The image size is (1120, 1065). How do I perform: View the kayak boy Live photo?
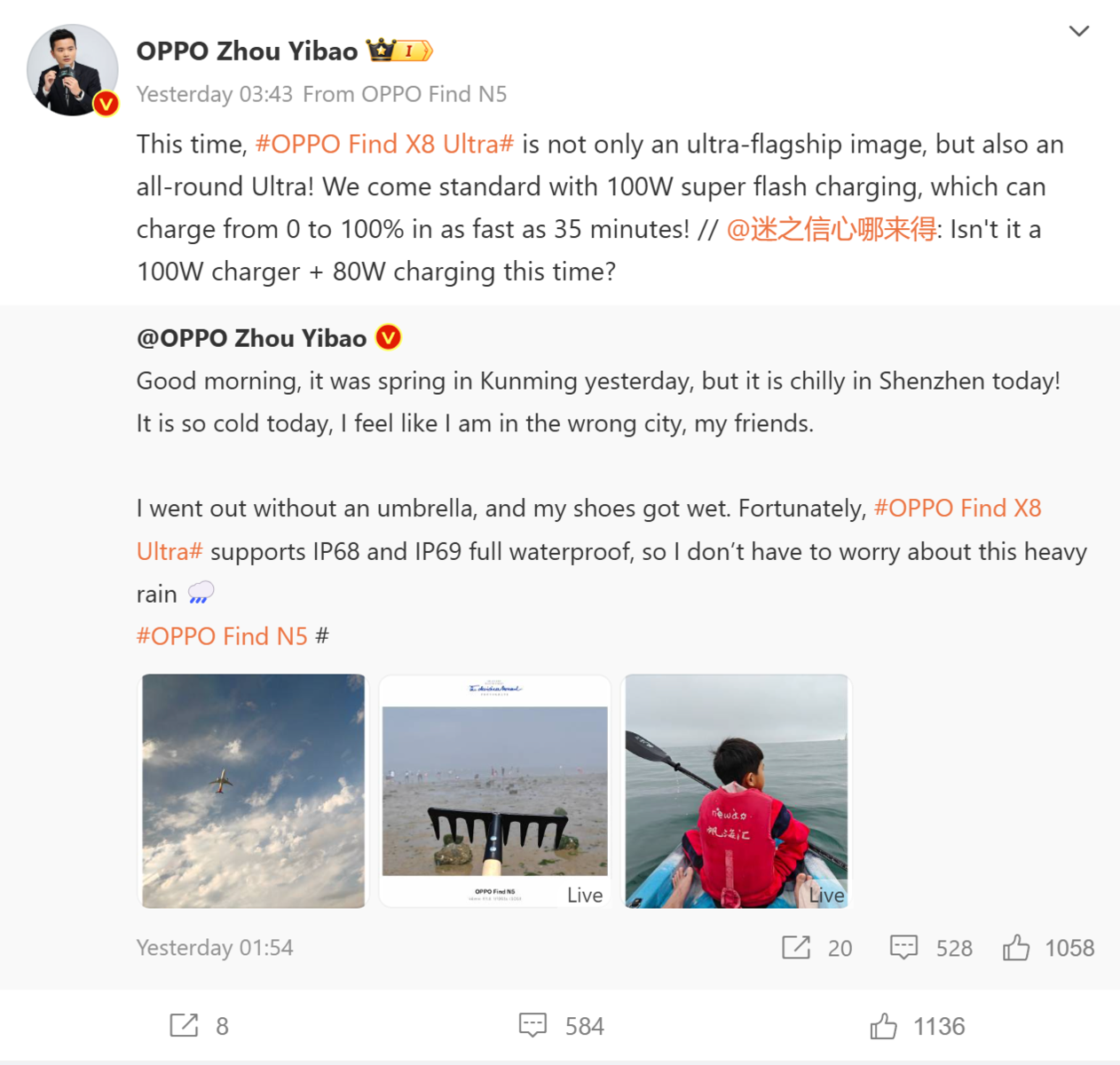[737, 791]
